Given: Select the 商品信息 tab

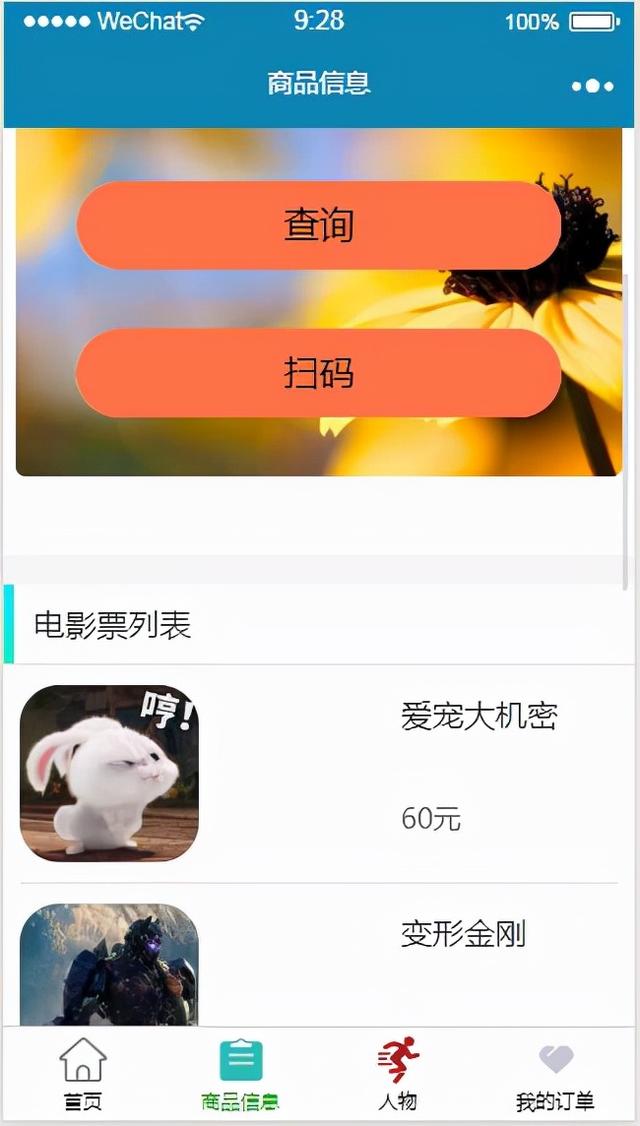Looking at the screenshot, I should coord(240,1075).
